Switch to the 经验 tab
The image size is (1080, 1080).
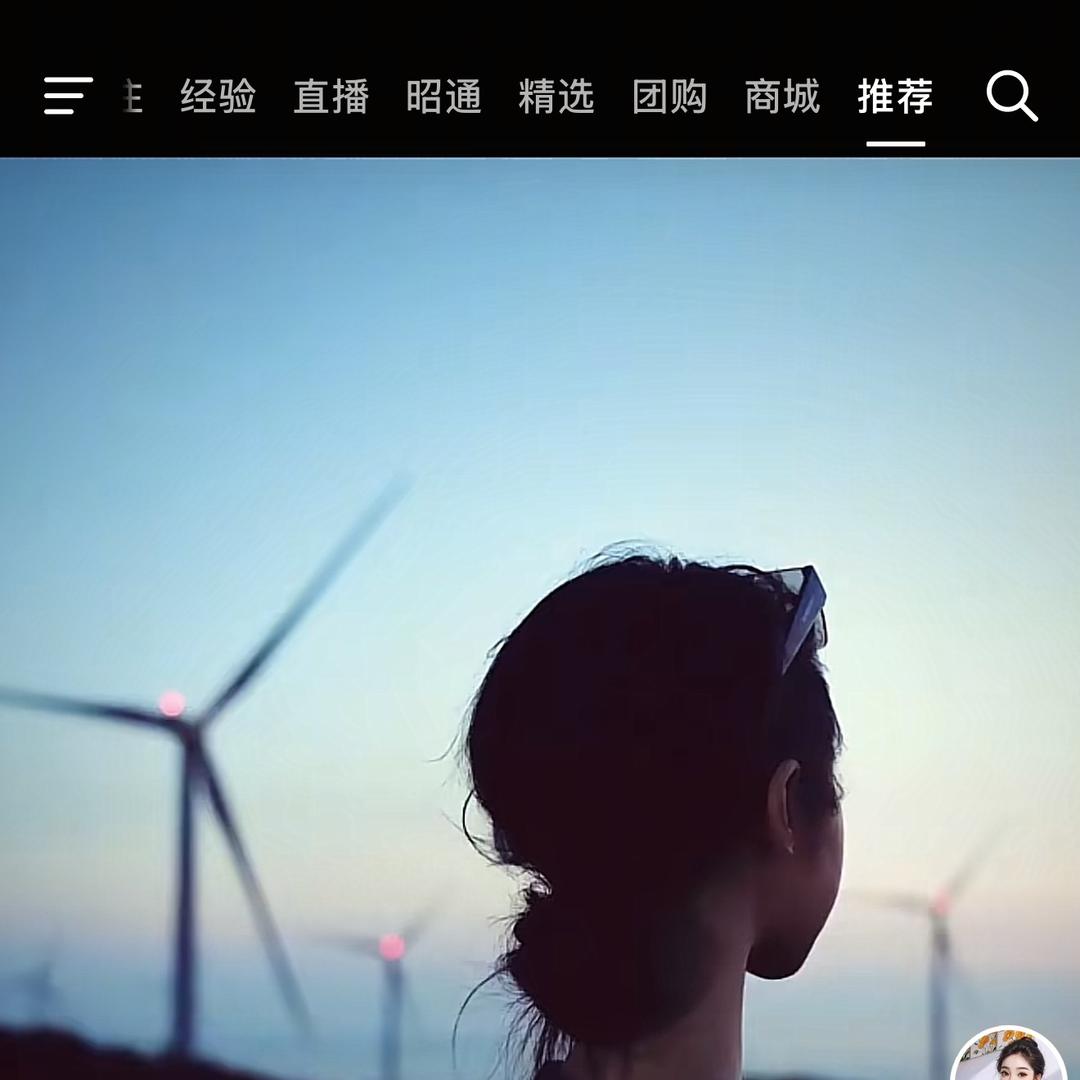[x=218, y=97]
